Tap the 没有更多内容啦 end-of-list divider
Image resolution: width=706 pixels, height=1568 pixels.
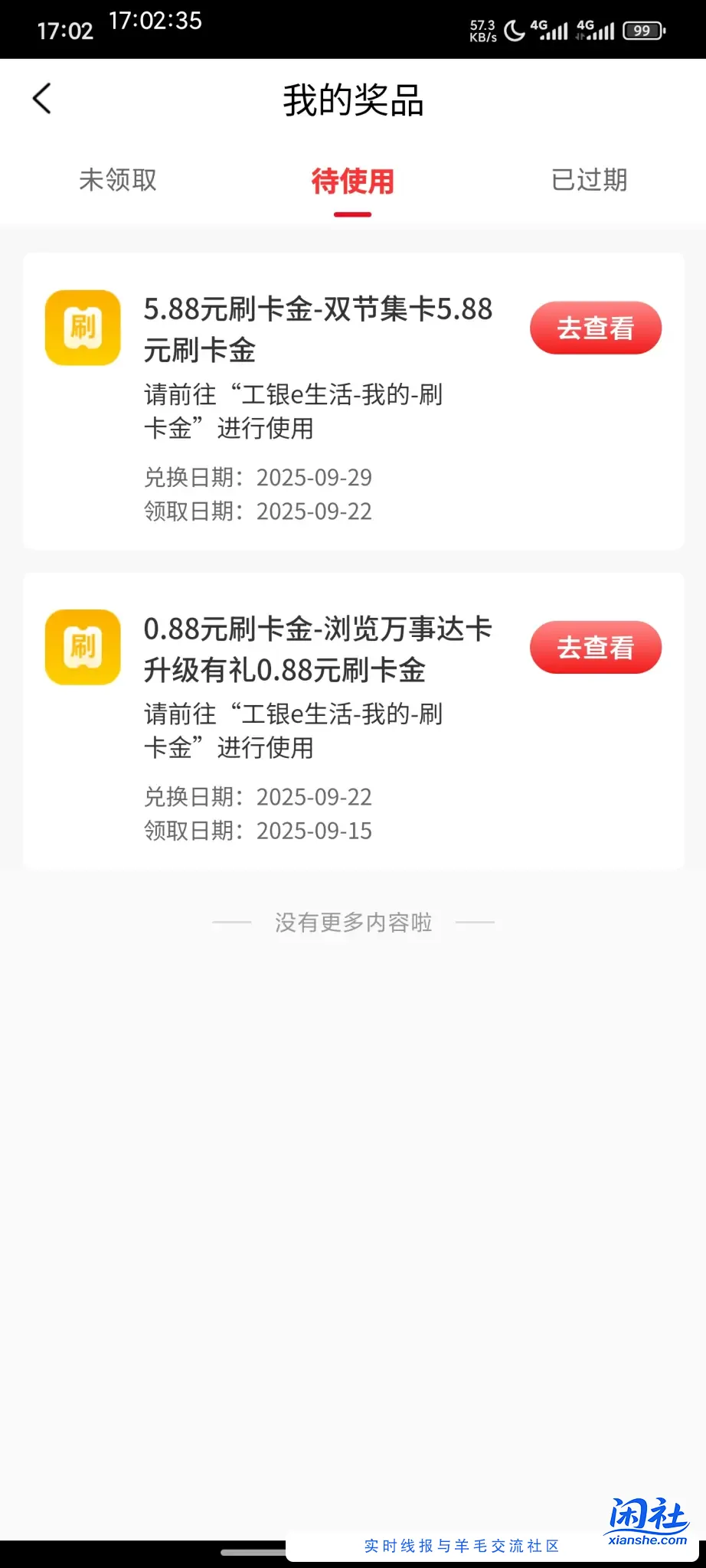353,923
